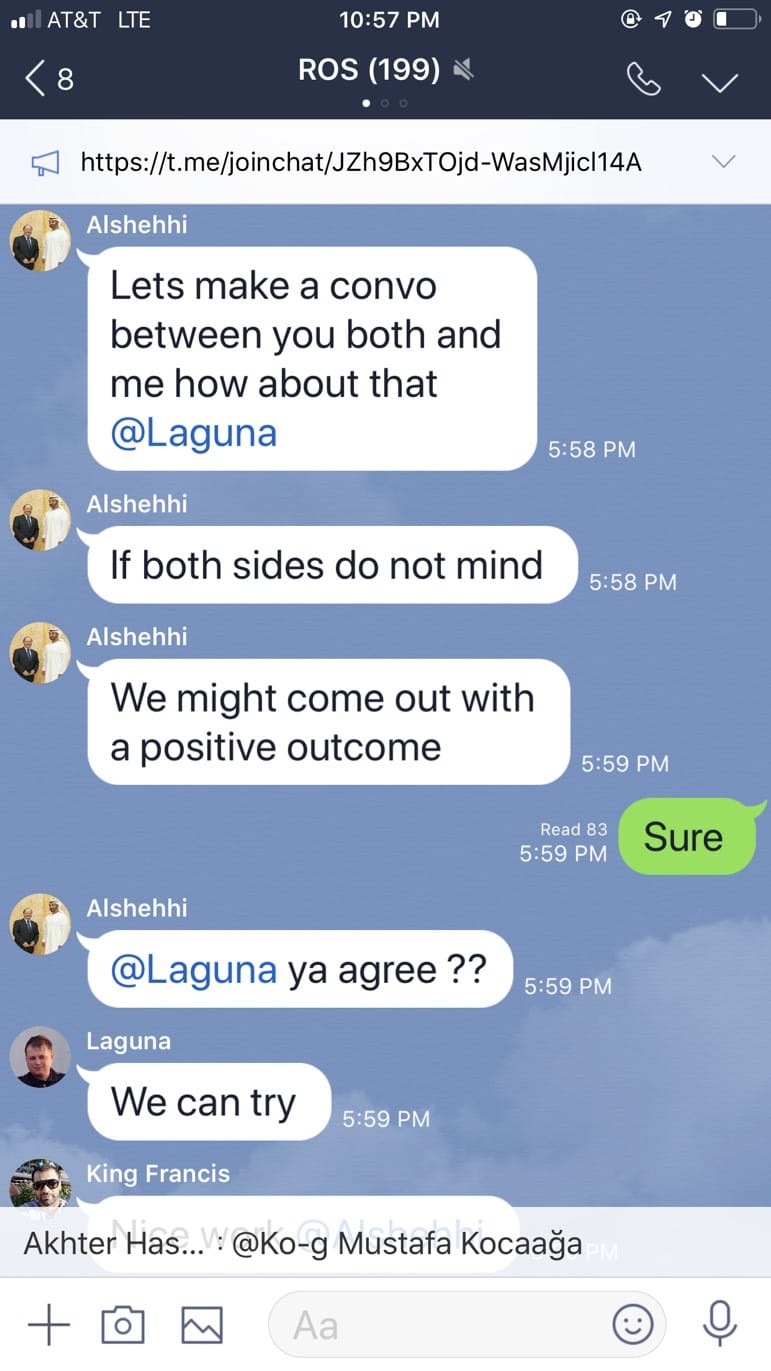Record a voice message with the microphone
Viewport: 771px width, 1371px height.
point(719,1325)
